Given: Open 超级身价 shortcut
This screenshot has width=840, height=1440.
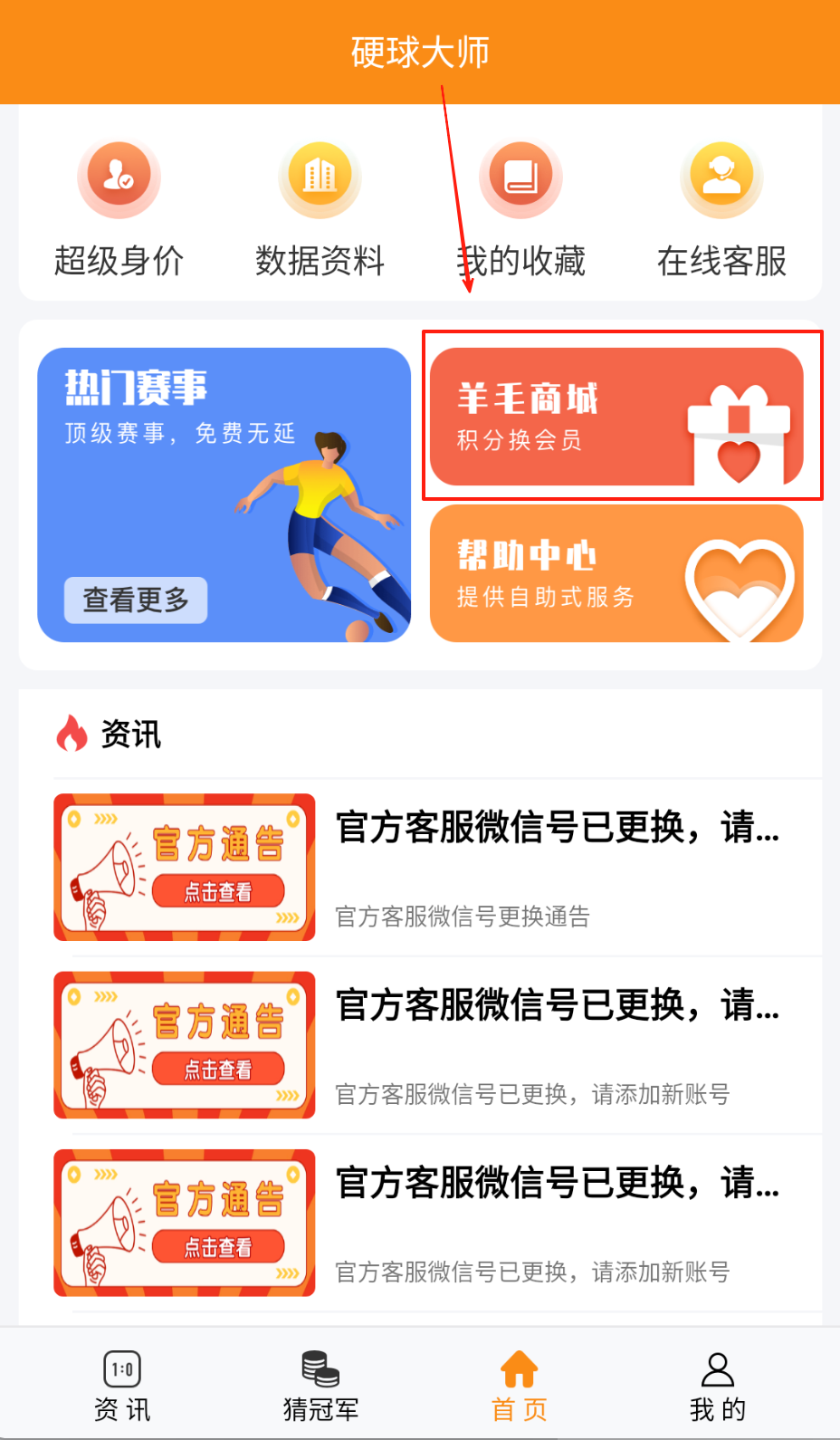Looking at the screenshot, I should pos(119,210).
